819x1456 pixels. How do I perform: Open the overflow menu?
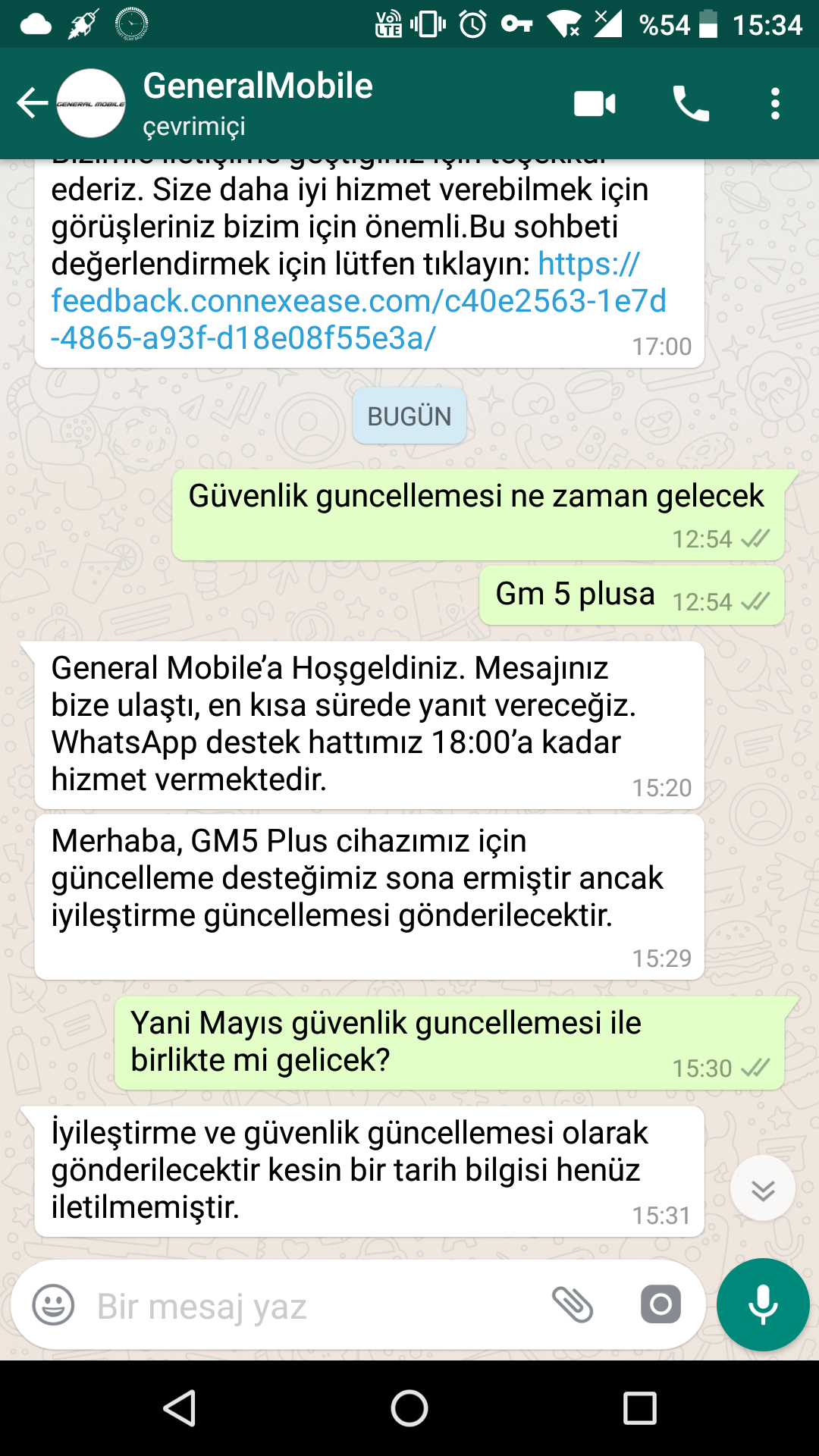774,104
